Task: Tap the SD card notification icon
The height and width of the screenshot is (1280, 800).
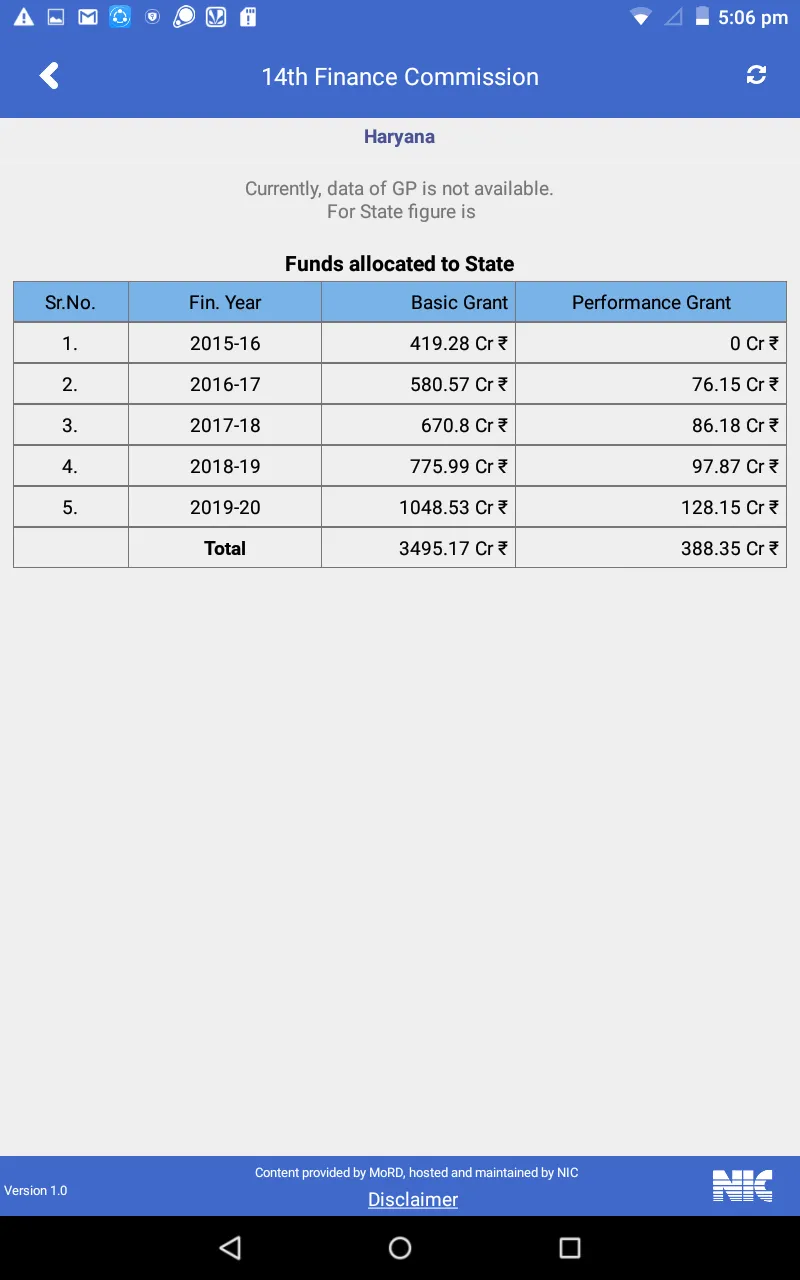Action: click(x=247, y=16)
